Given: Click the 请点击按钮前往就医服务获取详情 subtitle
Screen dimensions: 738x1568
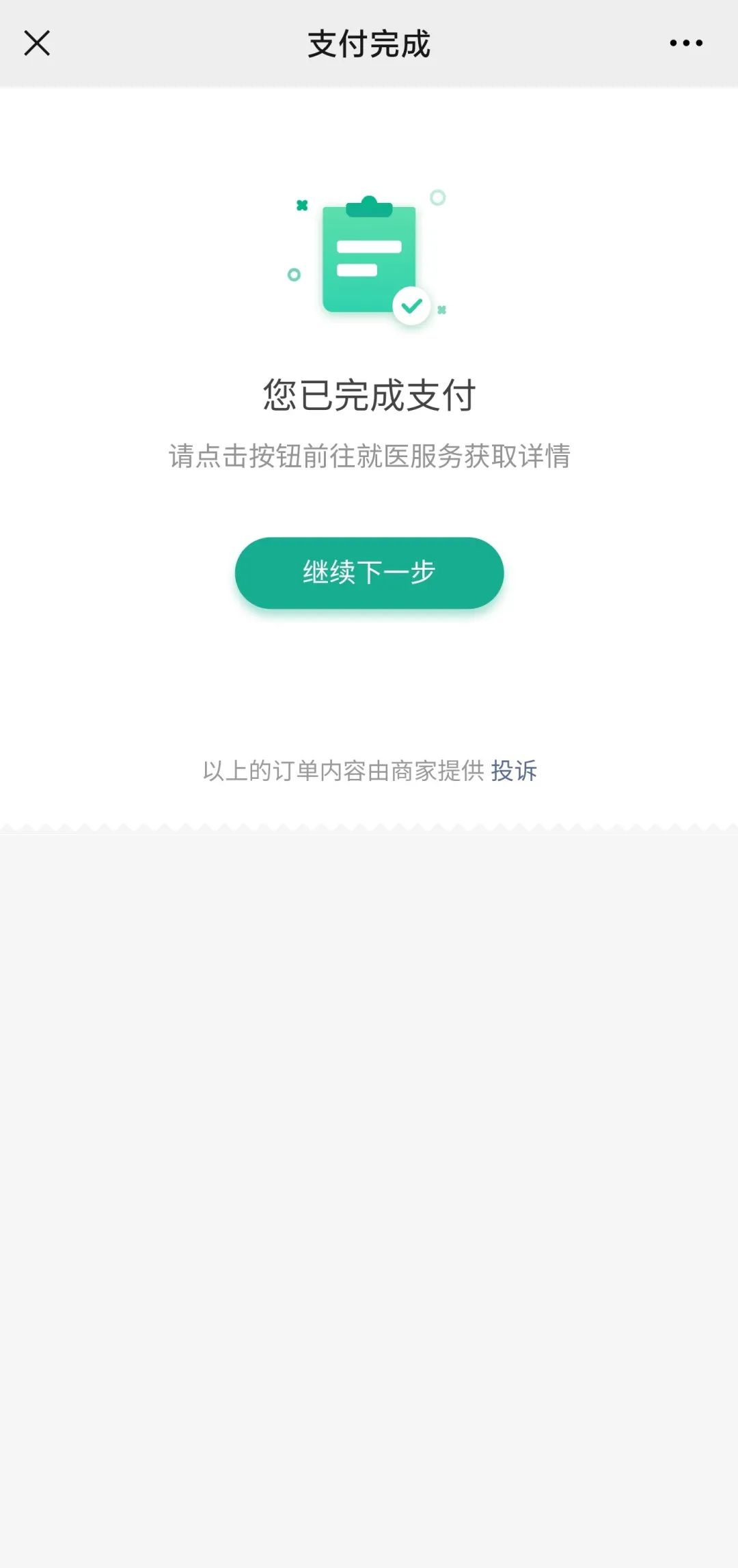Looking at the screenshot, I should [x=369, y=456].
